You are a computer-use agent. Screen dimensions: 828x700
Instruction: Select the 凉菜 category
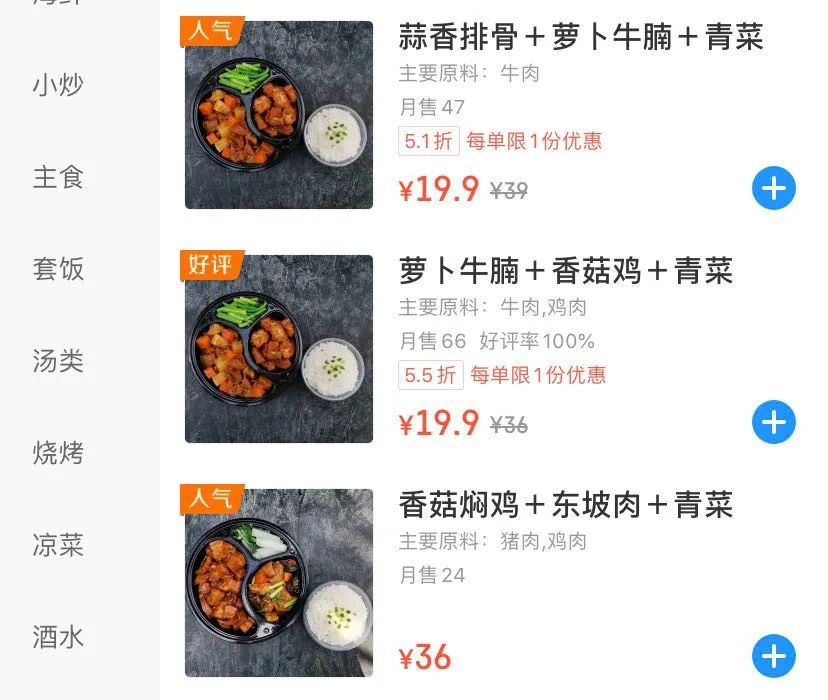point(58,545)
